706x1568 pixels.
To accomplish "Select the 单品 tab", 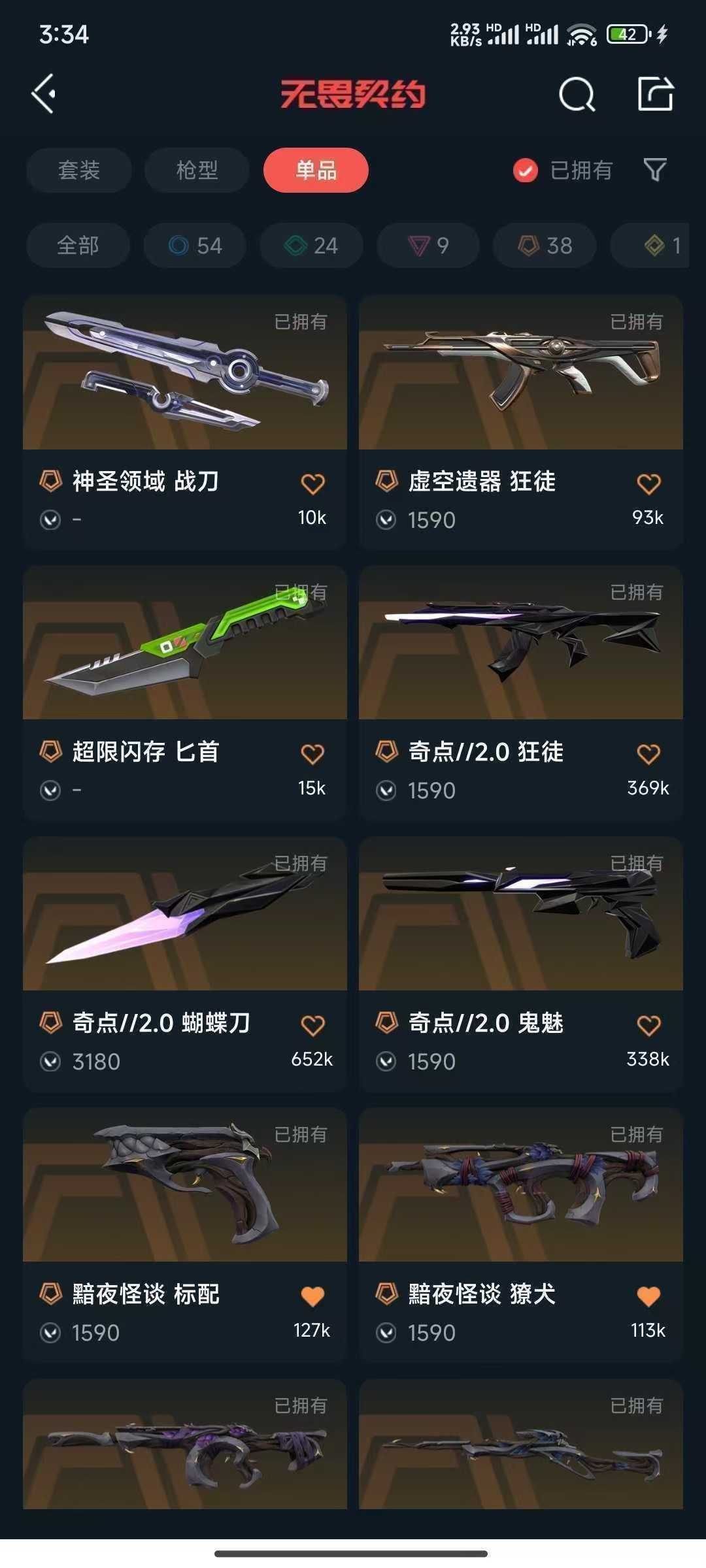I will point(314,171).
